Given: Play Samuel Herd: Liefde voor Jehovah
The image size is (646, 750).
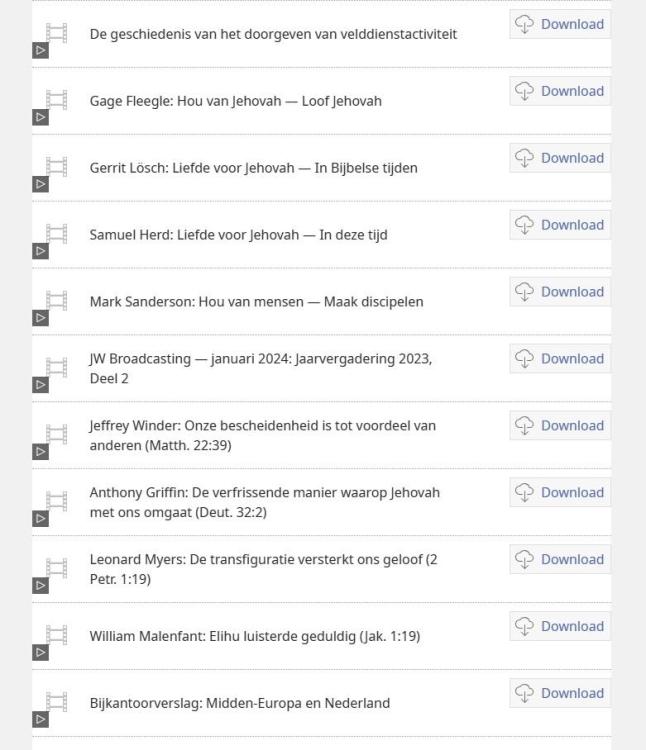Looking at the screenshot, I should (40, 251).
